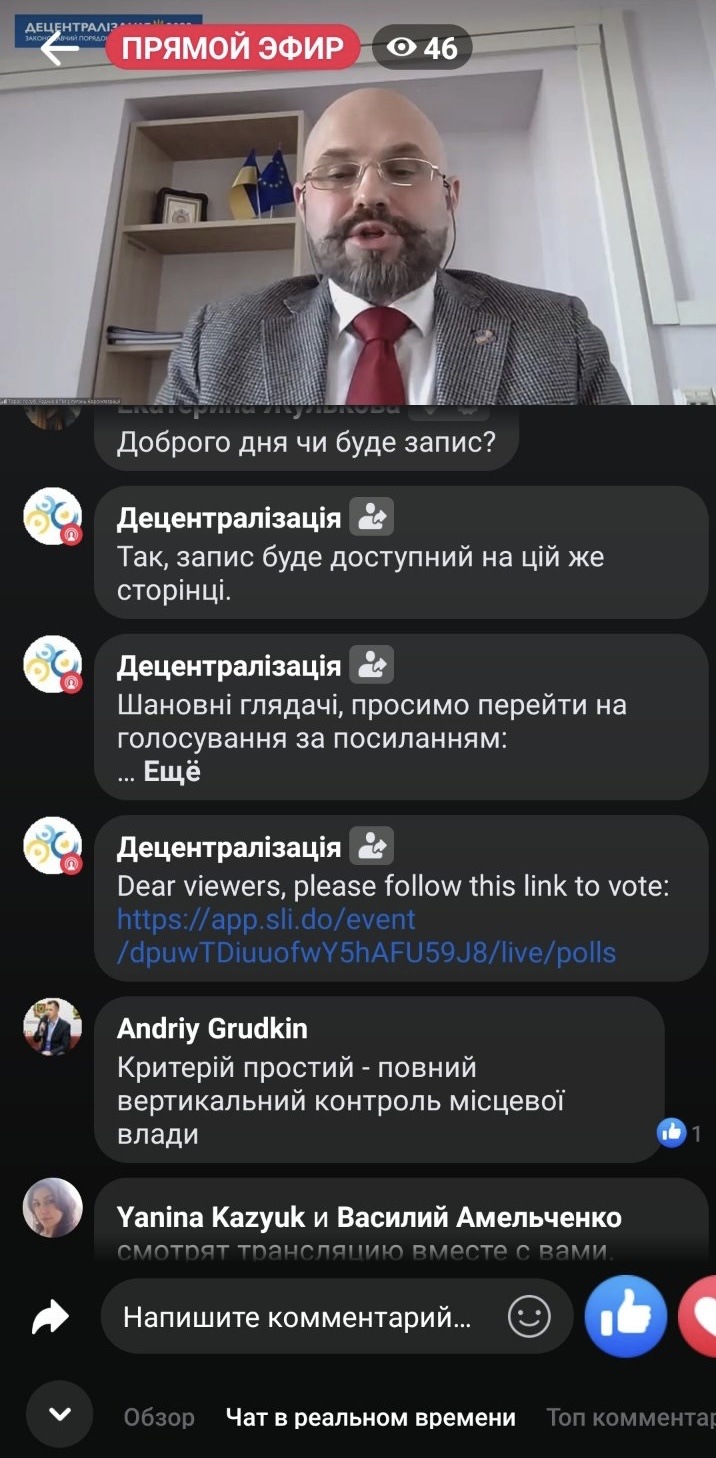This screenshot has height=1458, width=716.
Task: Collapse panel with the down chevron
Action: (59, 1414)
